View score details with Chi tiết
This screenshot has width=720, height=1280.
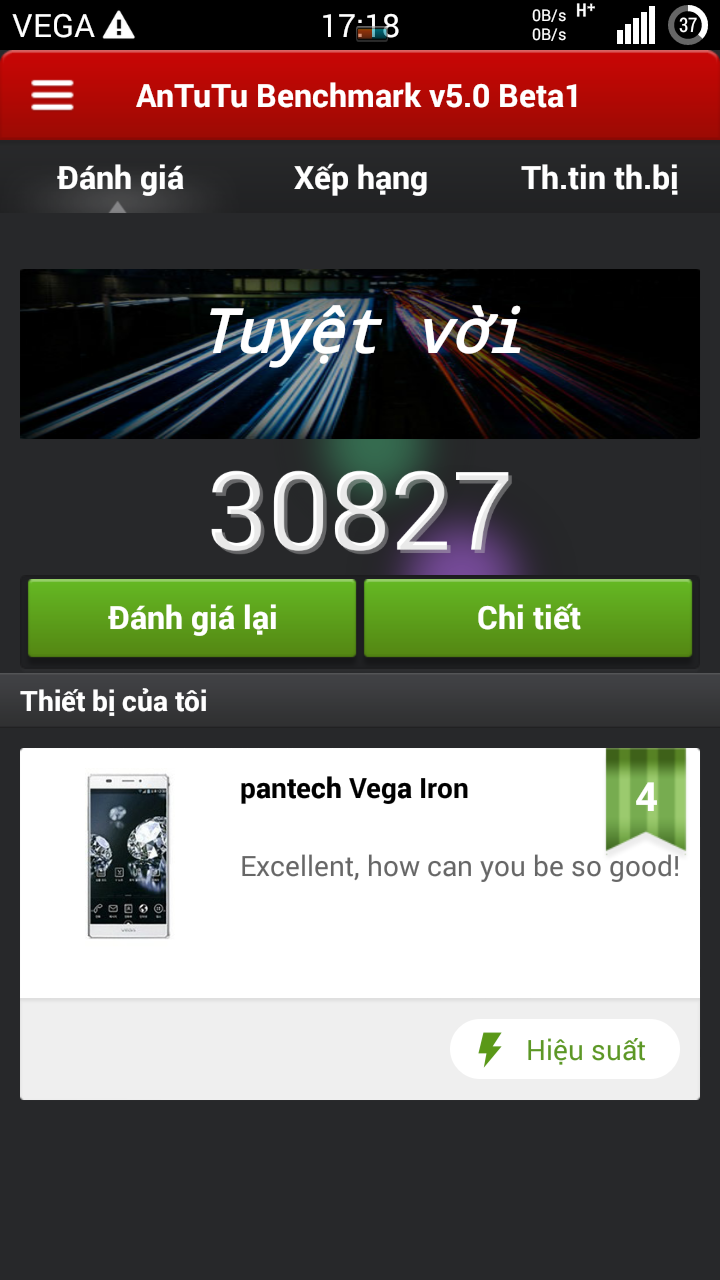coord(528,618)
